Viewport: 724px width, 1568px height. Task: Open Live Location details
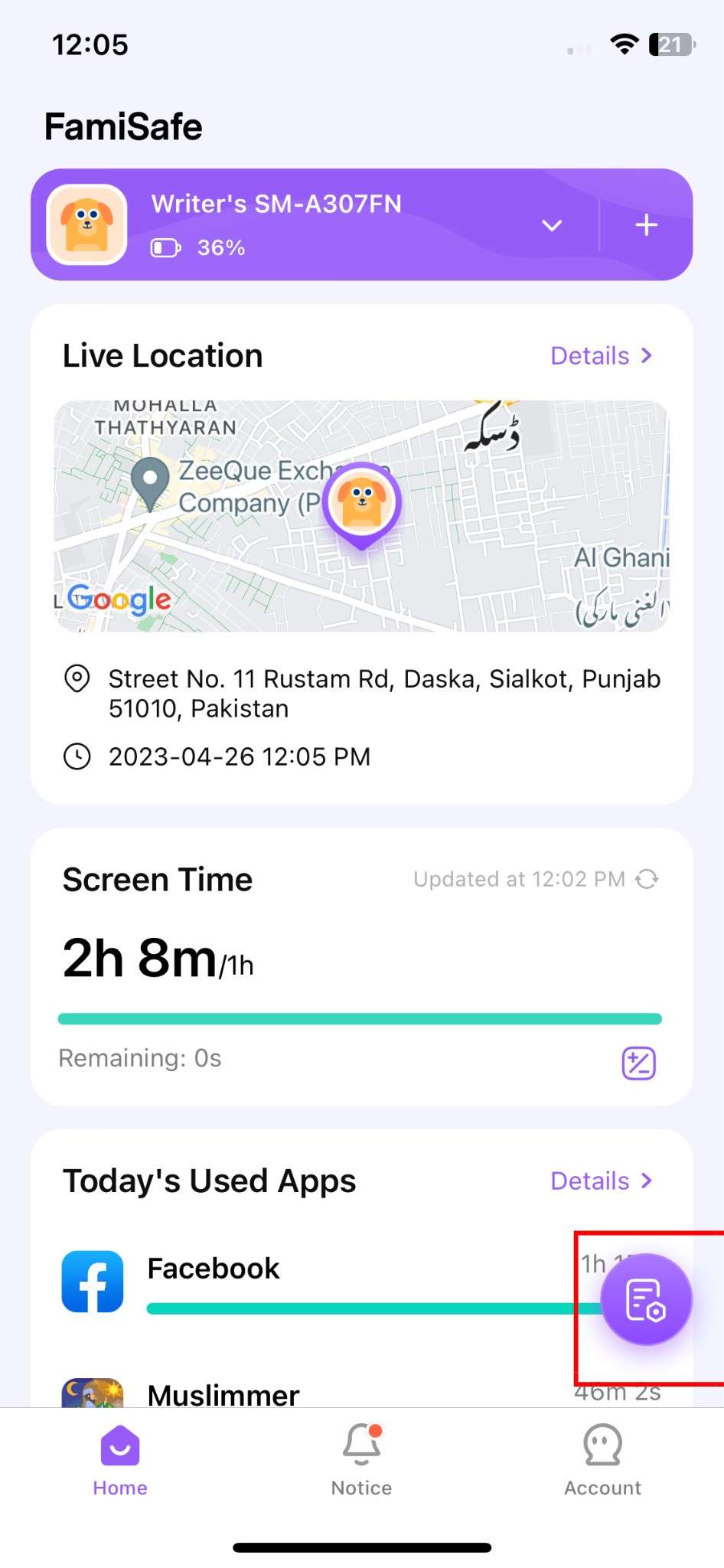coord(601,356)
